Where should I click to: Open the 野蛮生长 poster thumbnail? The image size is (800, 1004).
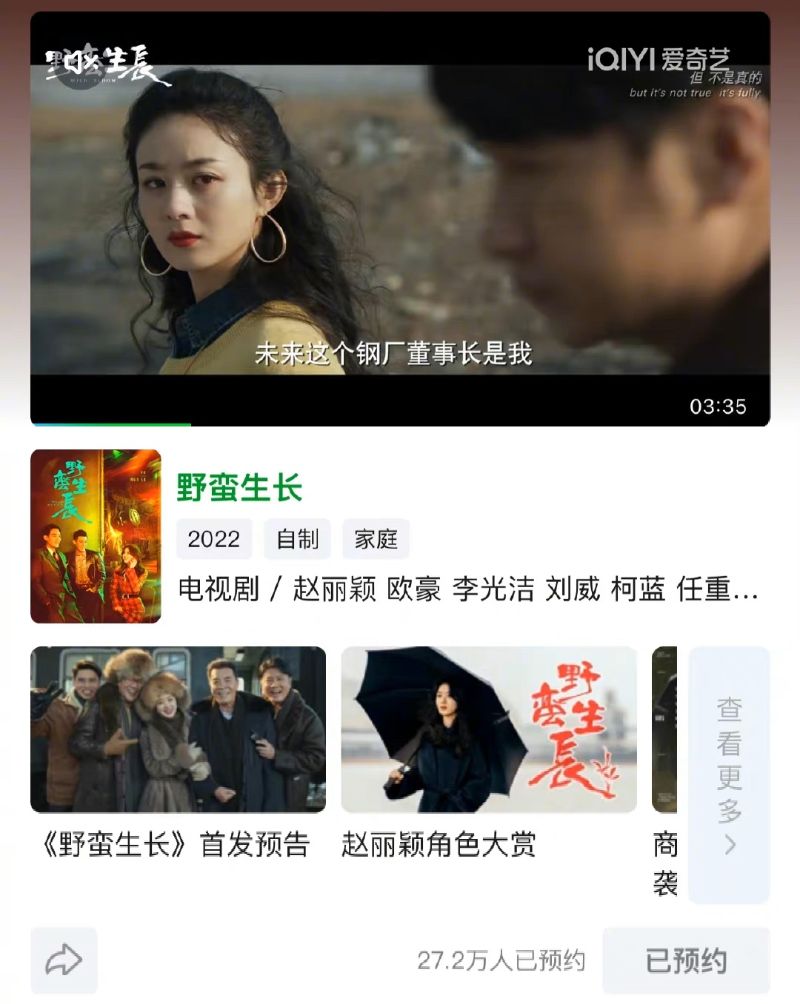tap(95, 536)
